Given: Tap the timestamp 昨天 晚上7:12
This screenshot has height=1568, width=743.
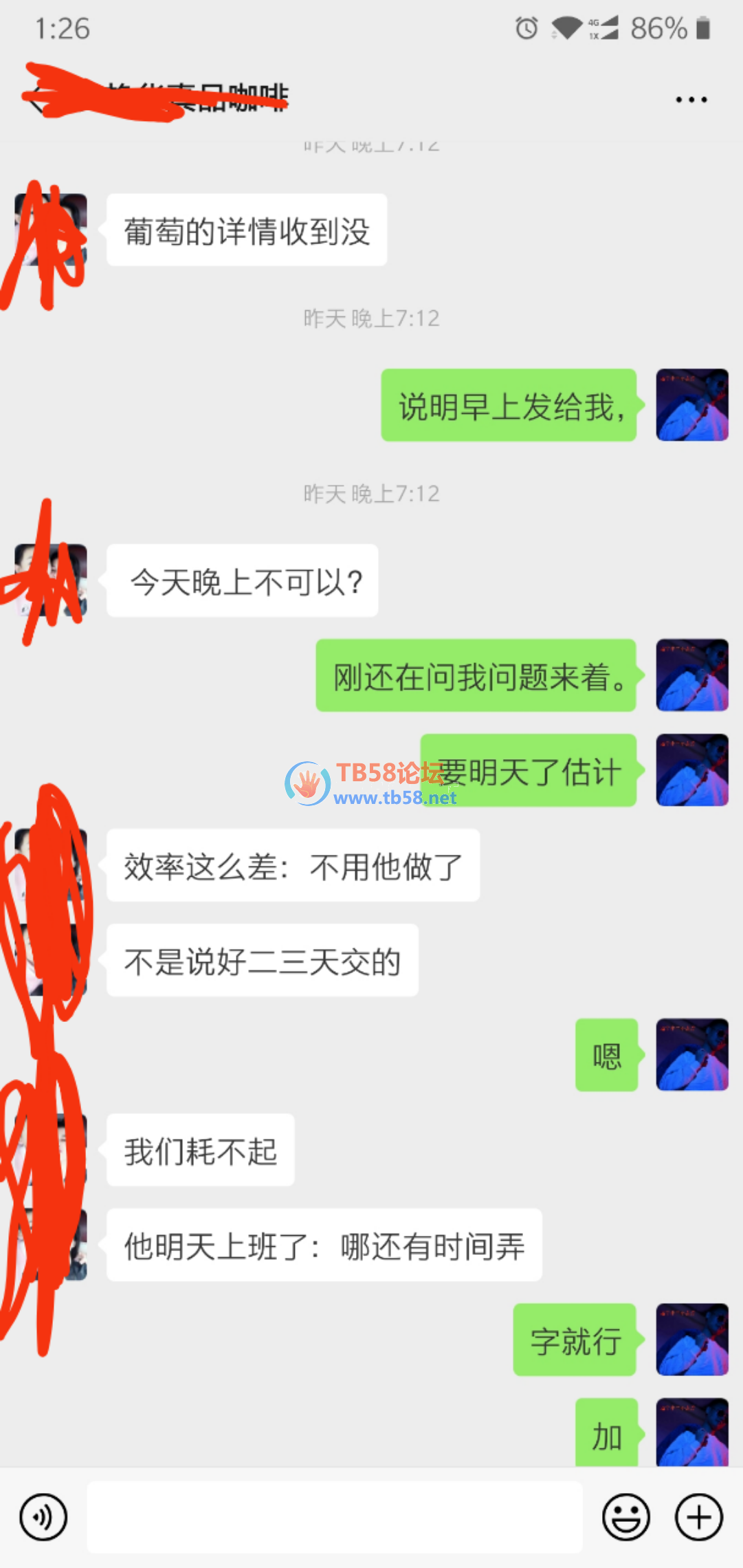Looking at the screenshot, I should (371, 318).
